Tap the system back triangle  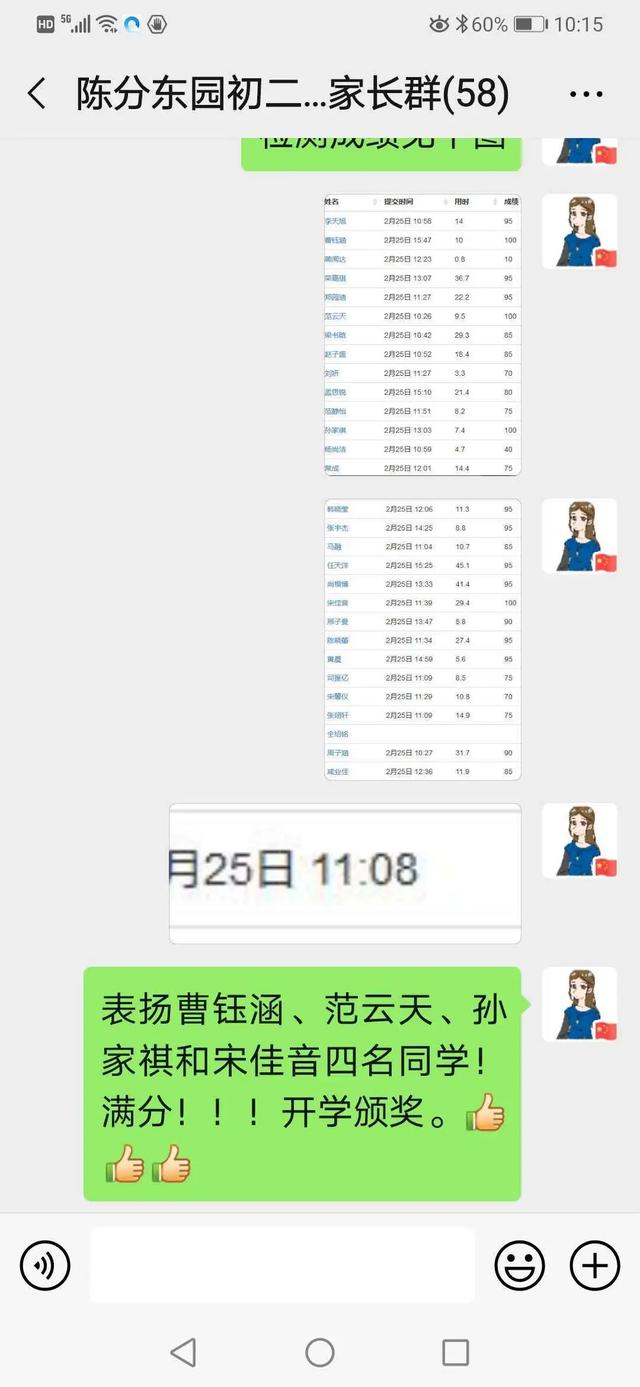(183, 1353)
